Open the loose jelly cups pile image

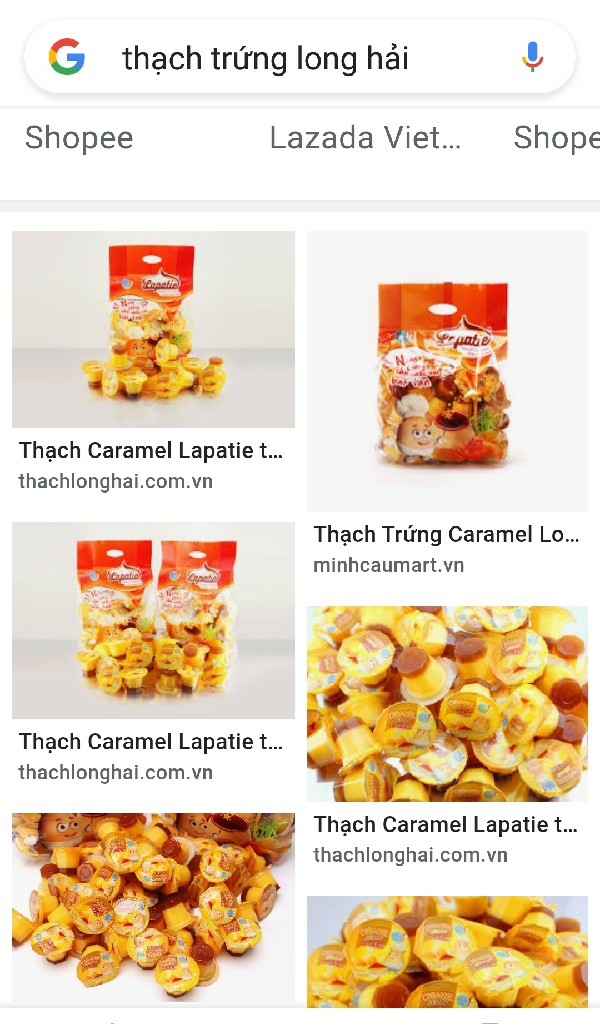coord(153,908)
